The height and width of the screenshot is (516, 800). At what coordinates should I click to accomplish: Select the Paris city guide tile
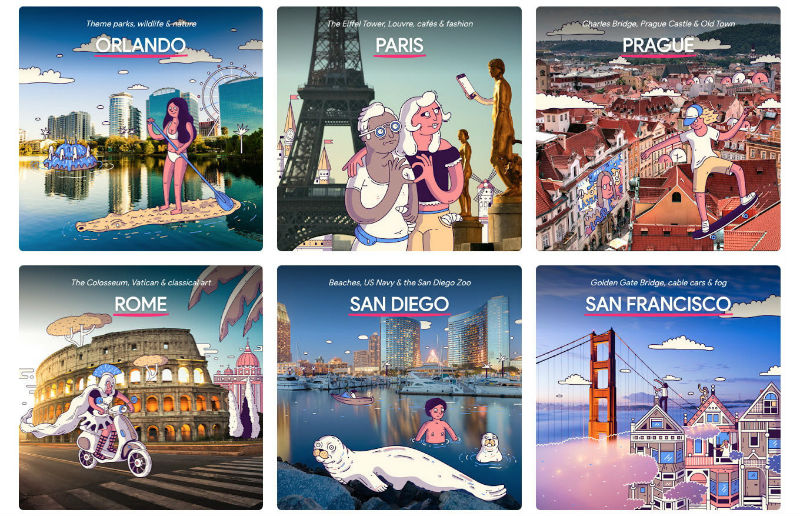pos(399,130)
